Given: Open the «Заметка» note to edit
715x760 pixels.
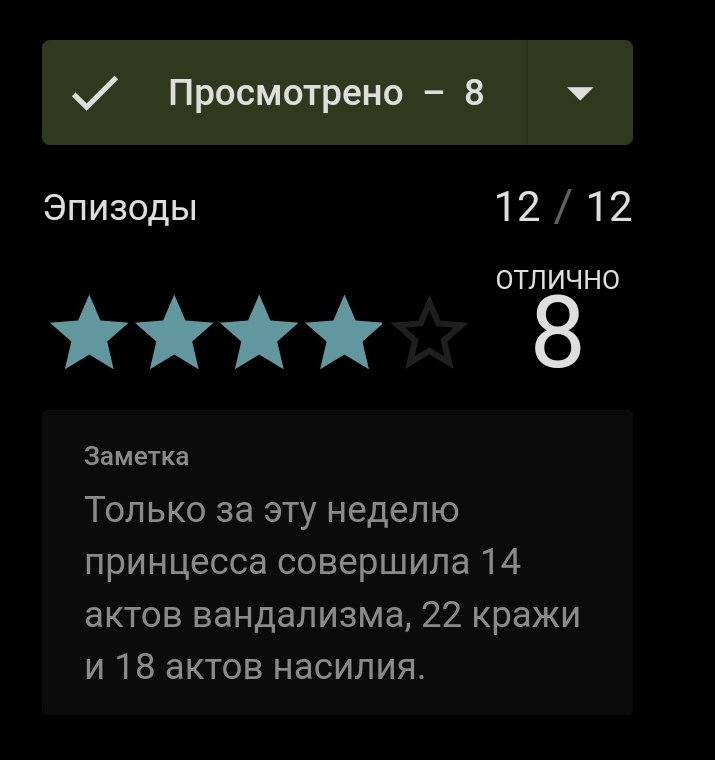Looking at the screenshot, I should click(337, 562).
